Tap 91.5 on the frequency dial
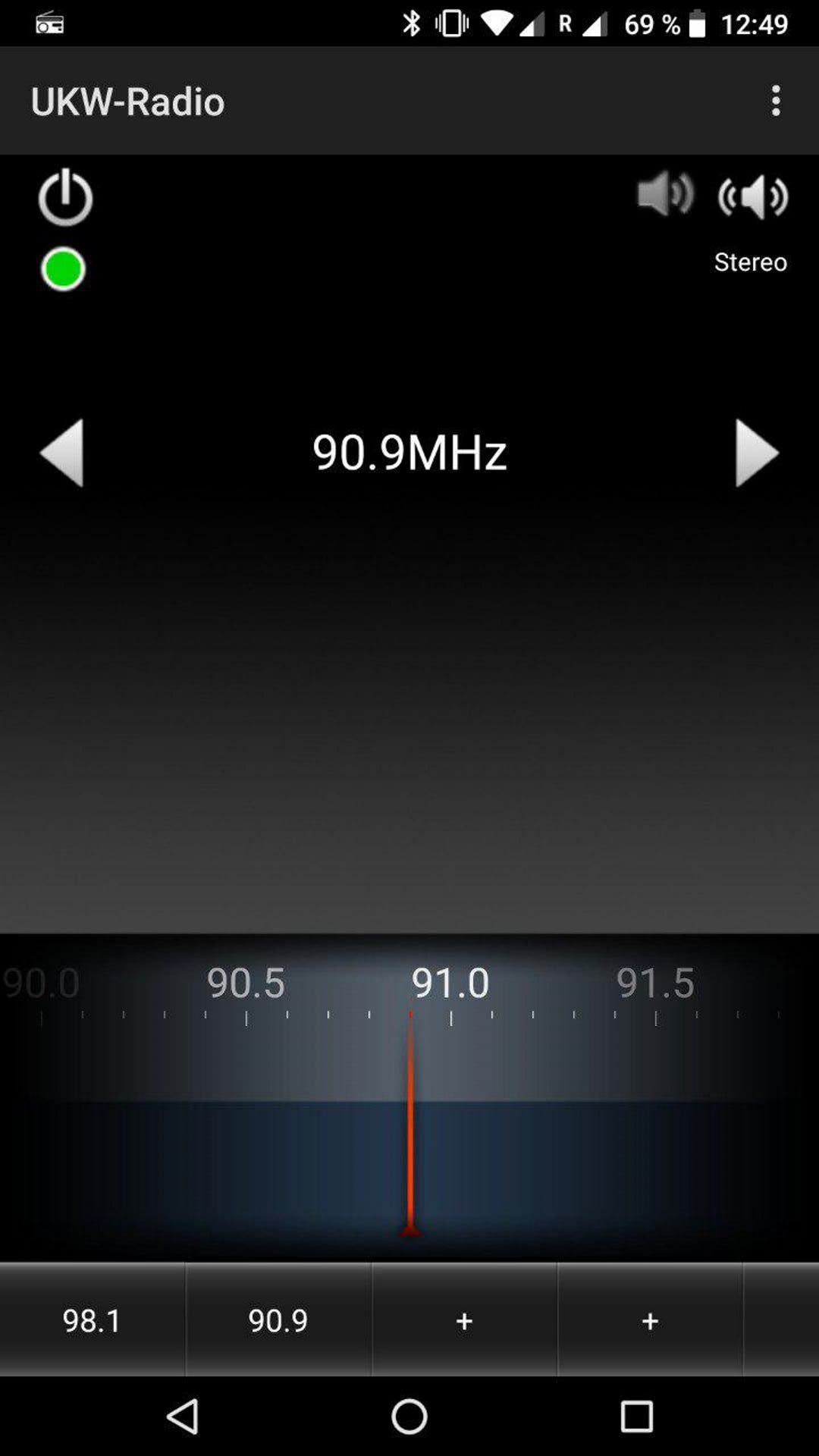819x1456 pixels. 655,983
